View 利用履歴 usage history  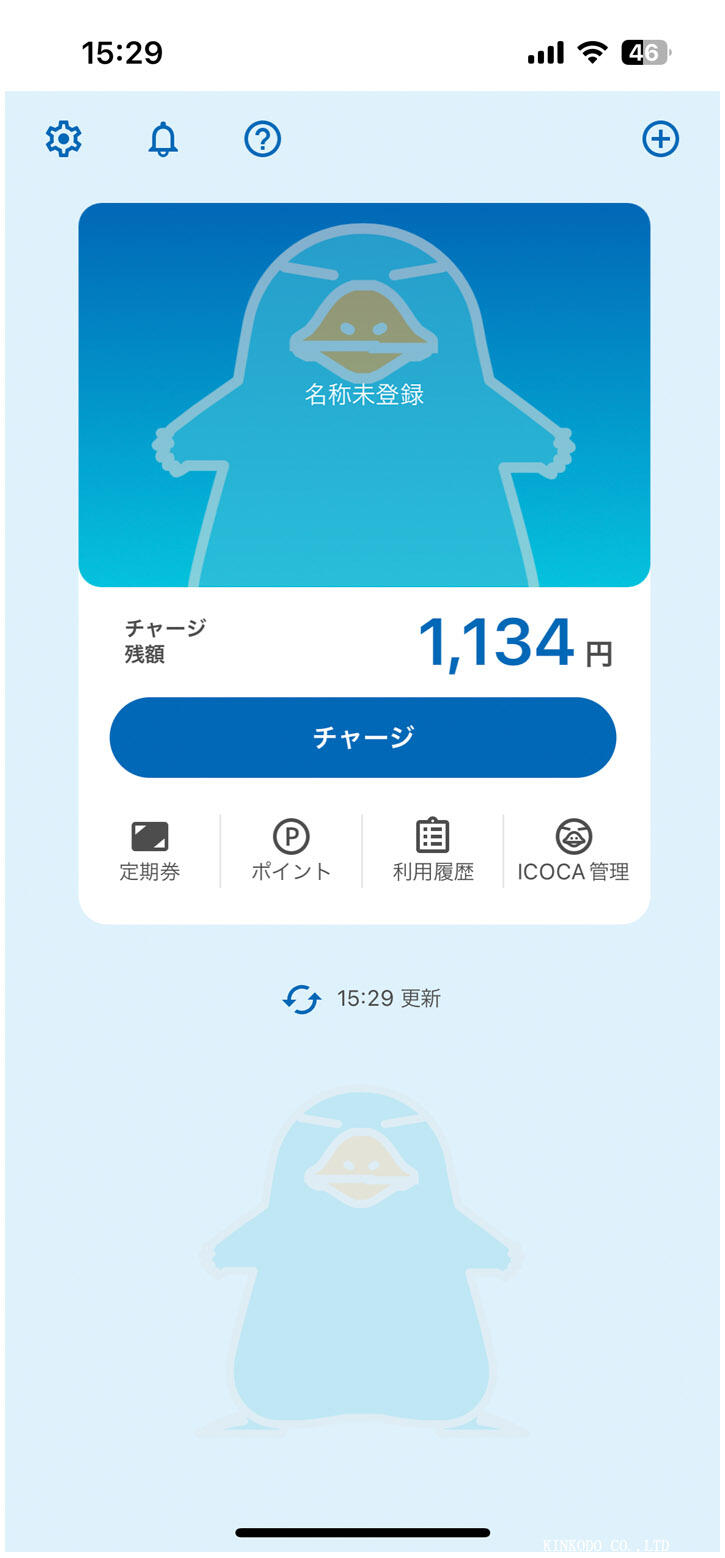click(x=432, y=852)
